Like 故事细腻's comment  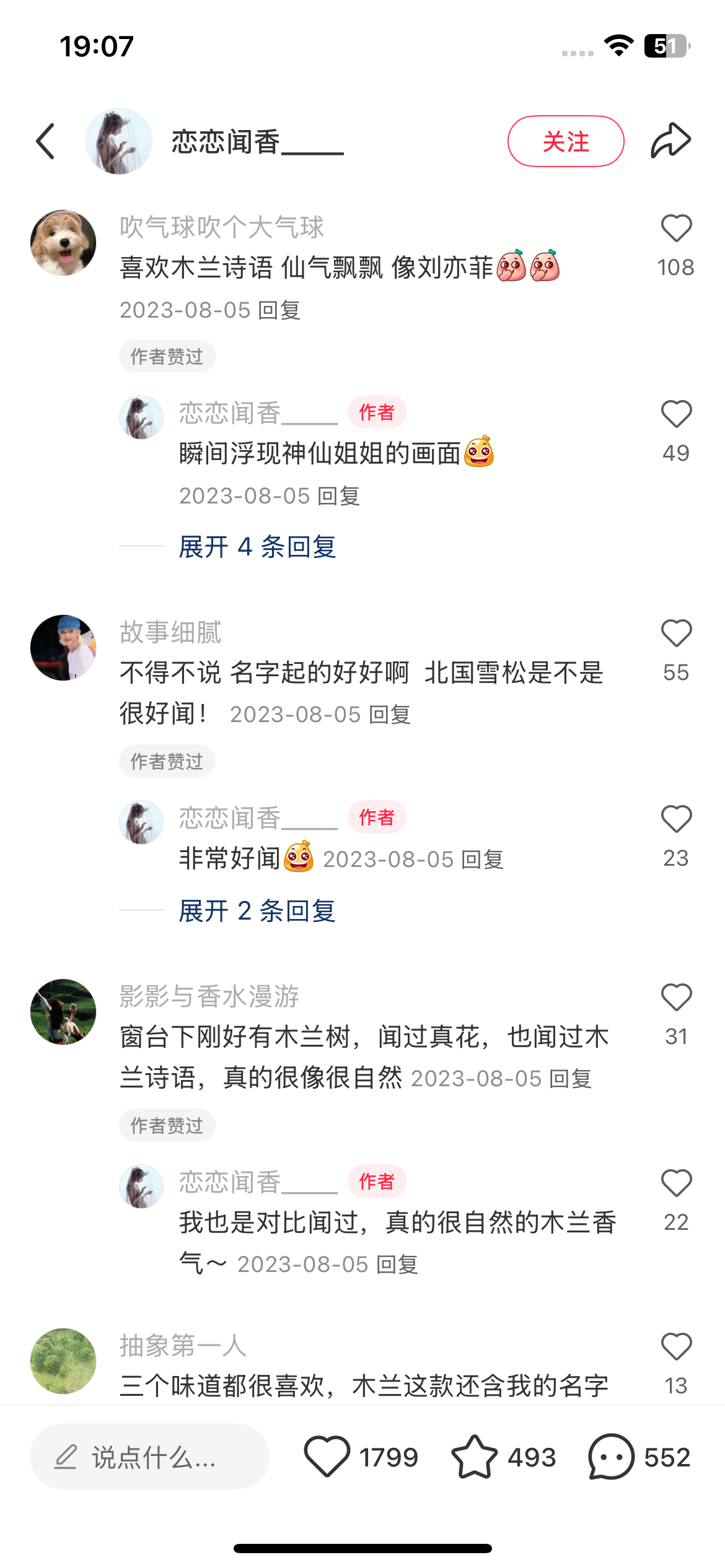click(x=676, y=634)
